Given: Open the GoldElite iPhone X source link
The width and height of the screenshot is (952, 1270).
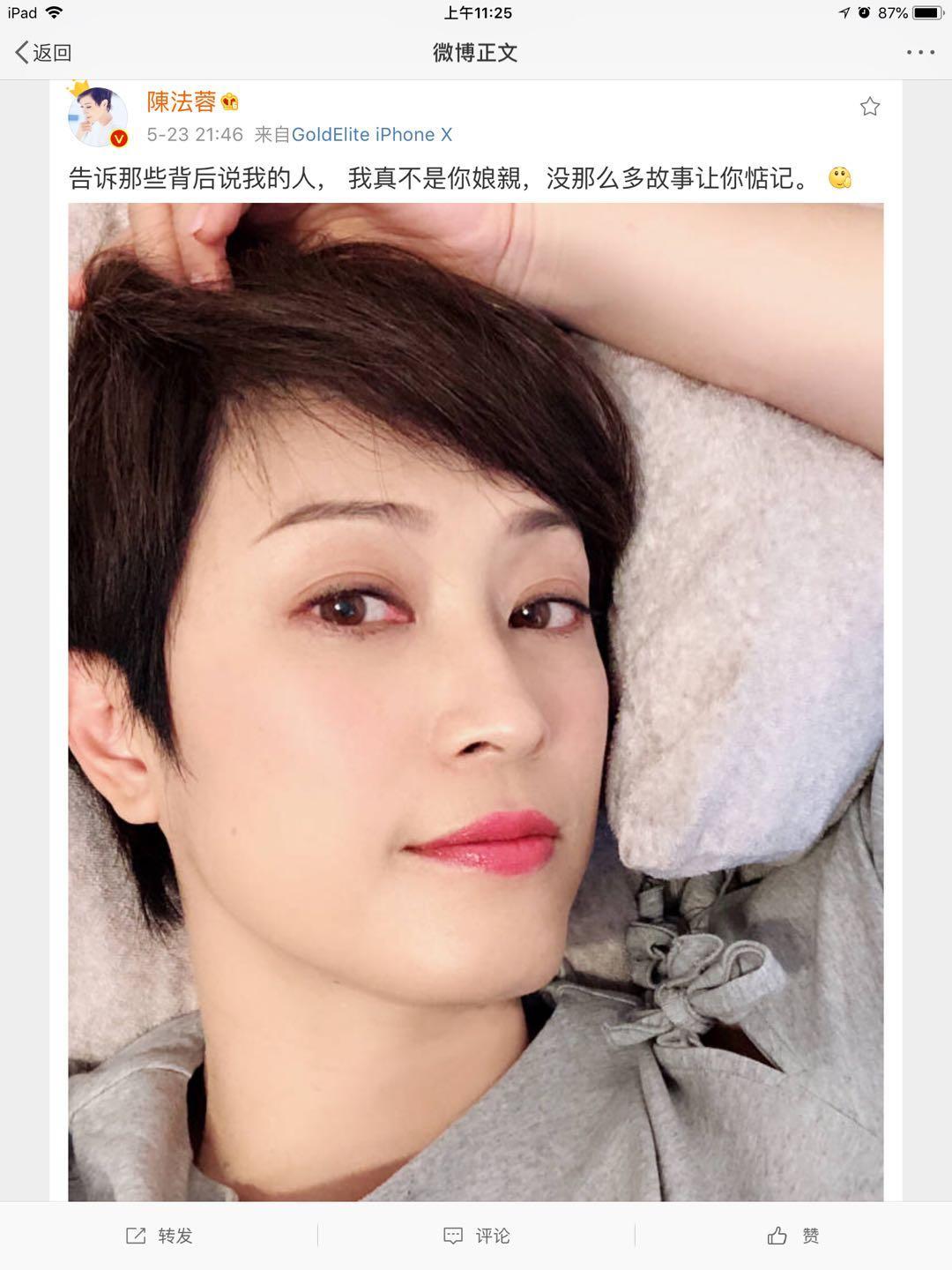Looking at the screenshot, I should pyautogui.click(x=371, y=135).
